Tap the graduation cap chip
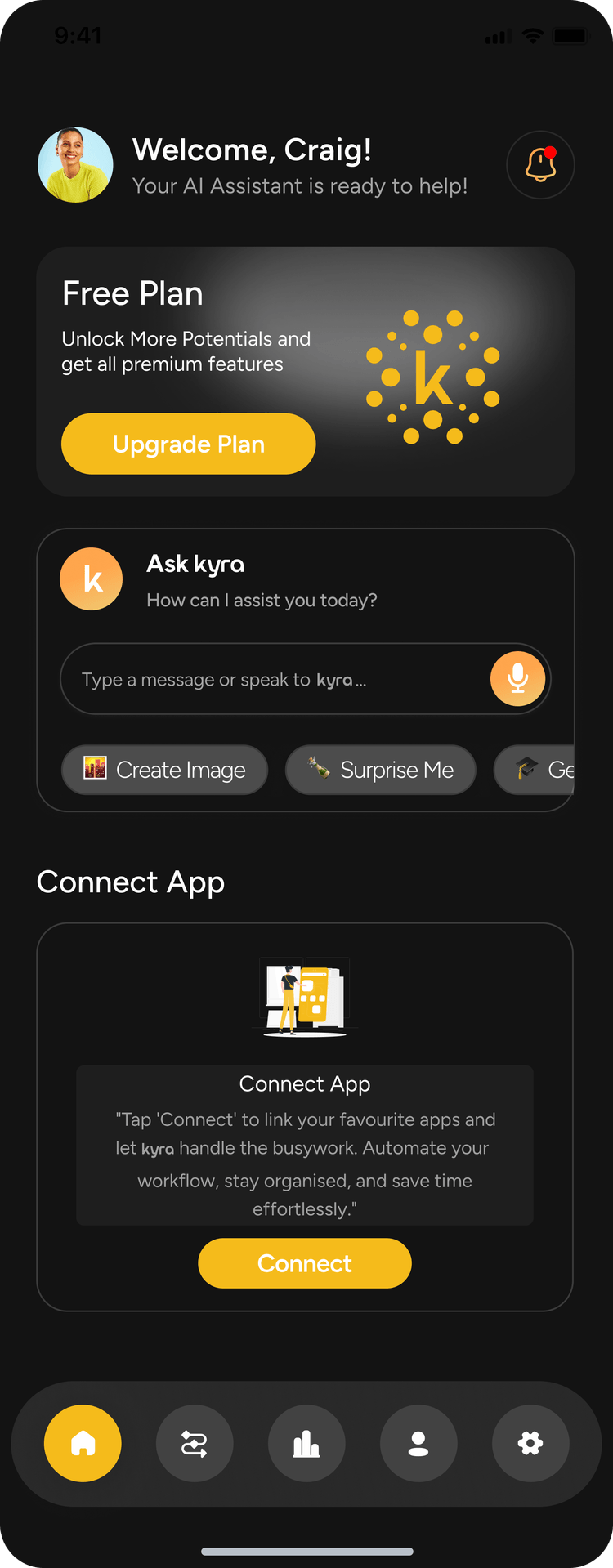613x1568 pixels. [536, 770]
